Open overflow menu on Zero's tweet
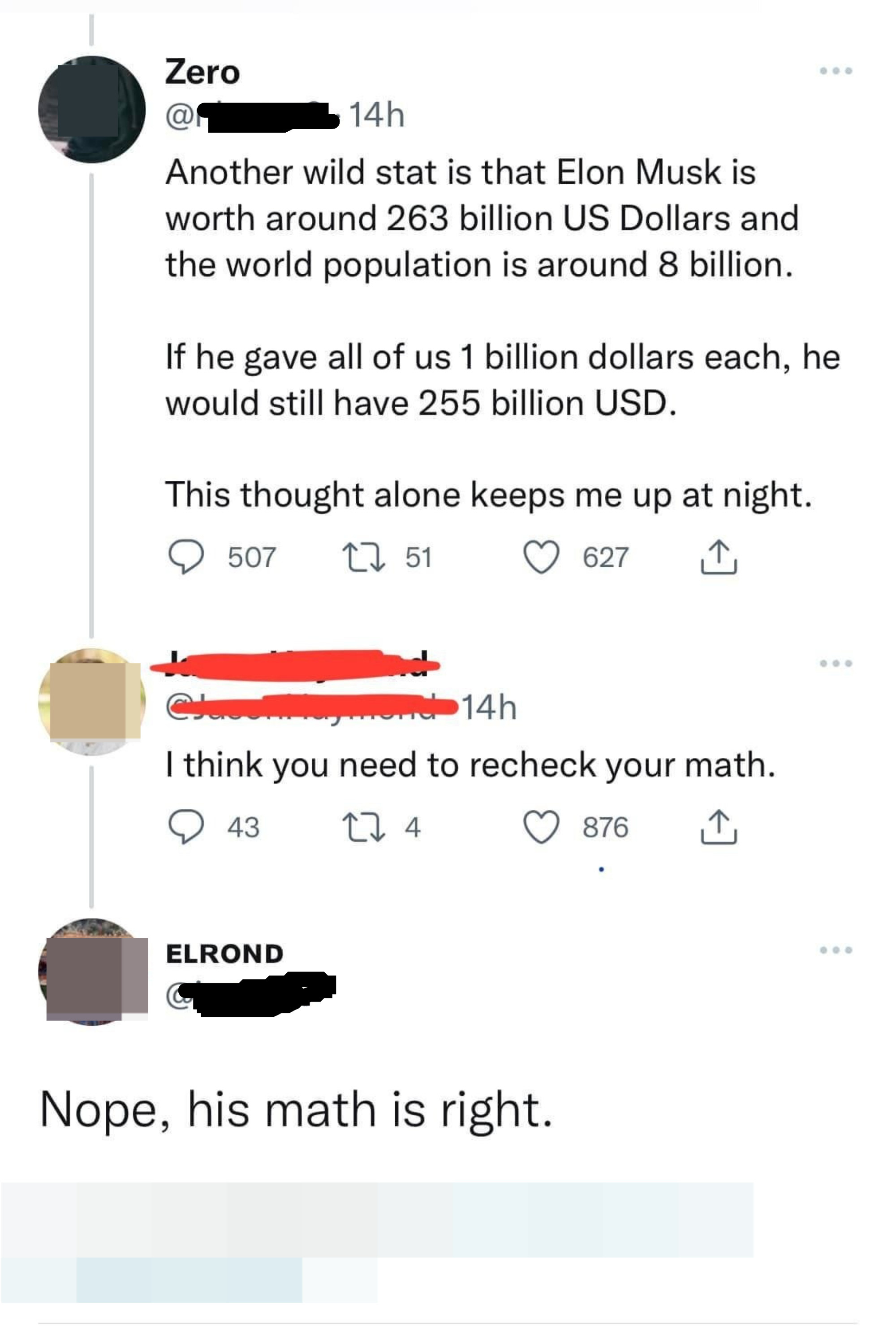 tap(836, 71)
